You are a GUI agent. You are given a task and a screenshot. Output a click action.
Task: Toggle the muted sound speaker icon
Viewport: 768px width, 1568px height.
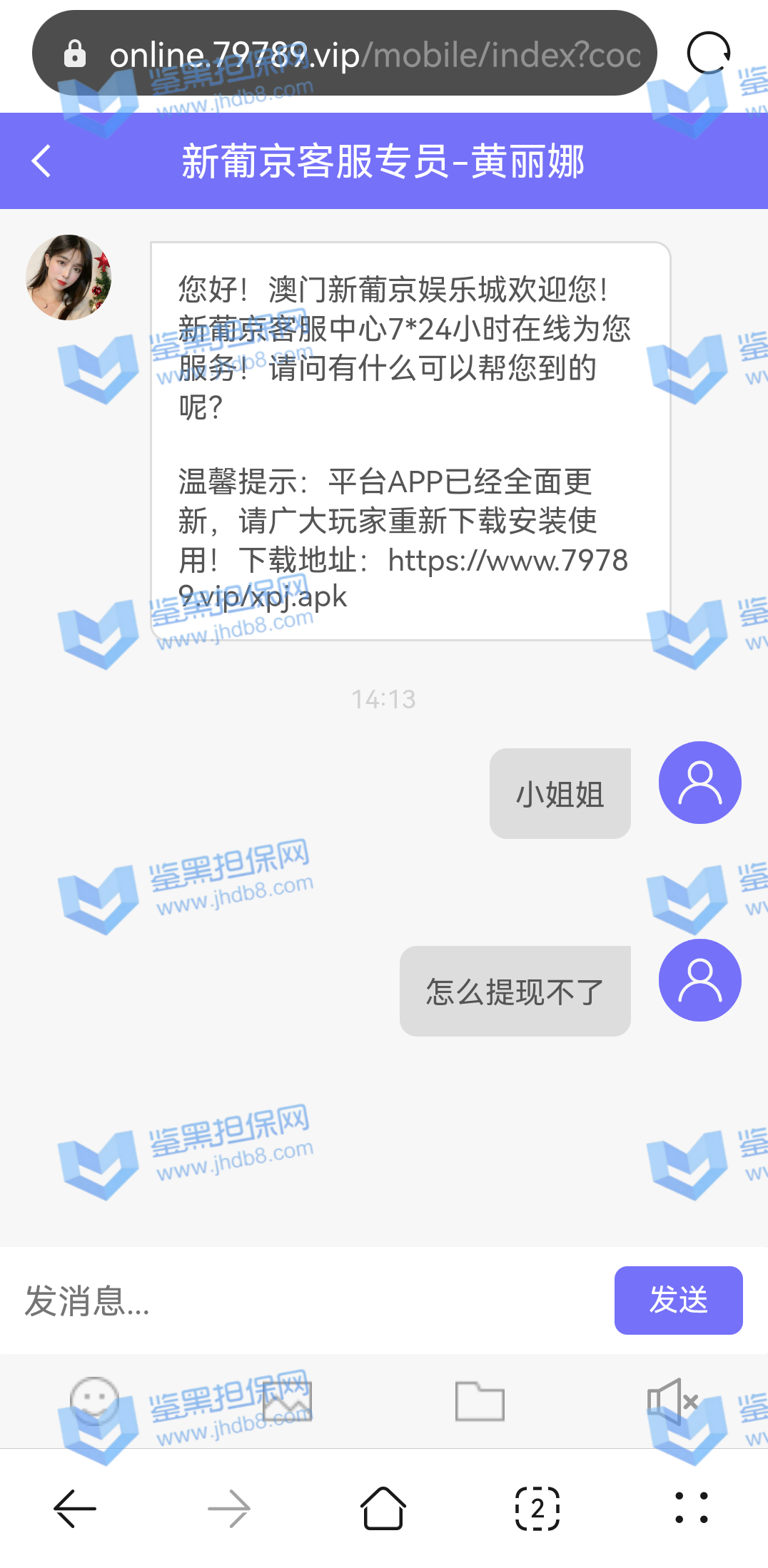(672, 1401)
